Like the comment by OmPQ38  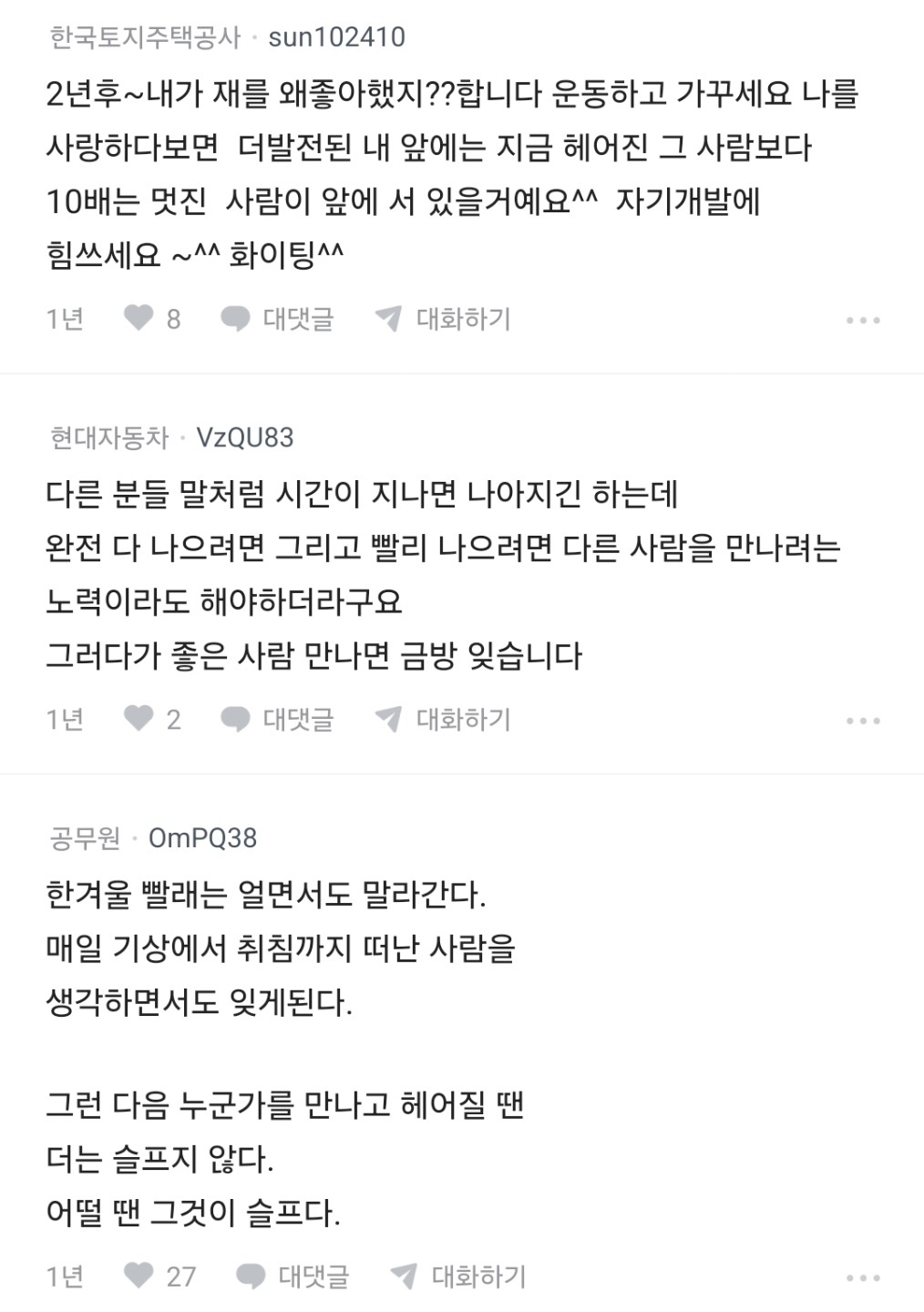click(159, 1276)
